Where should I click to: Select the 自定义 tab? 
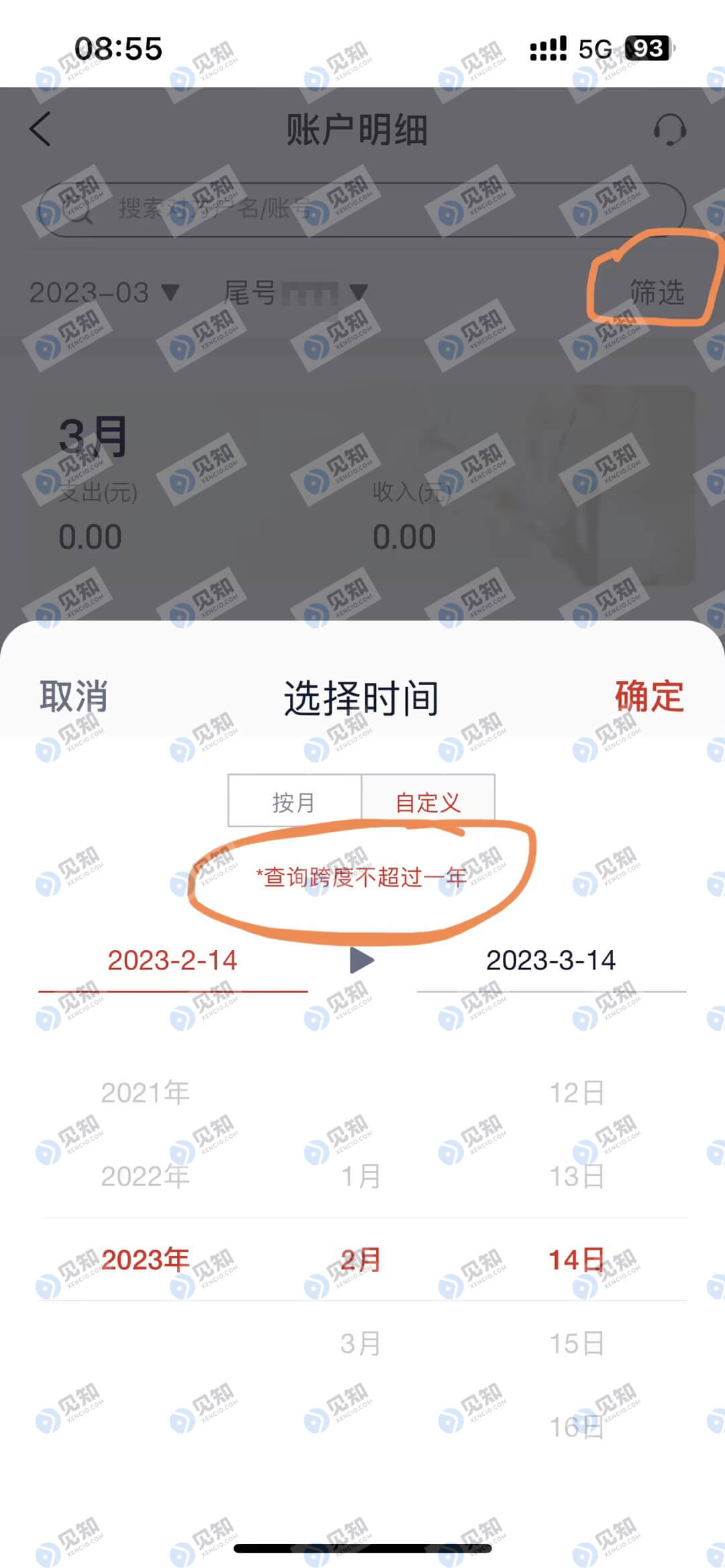click(428, 802)
